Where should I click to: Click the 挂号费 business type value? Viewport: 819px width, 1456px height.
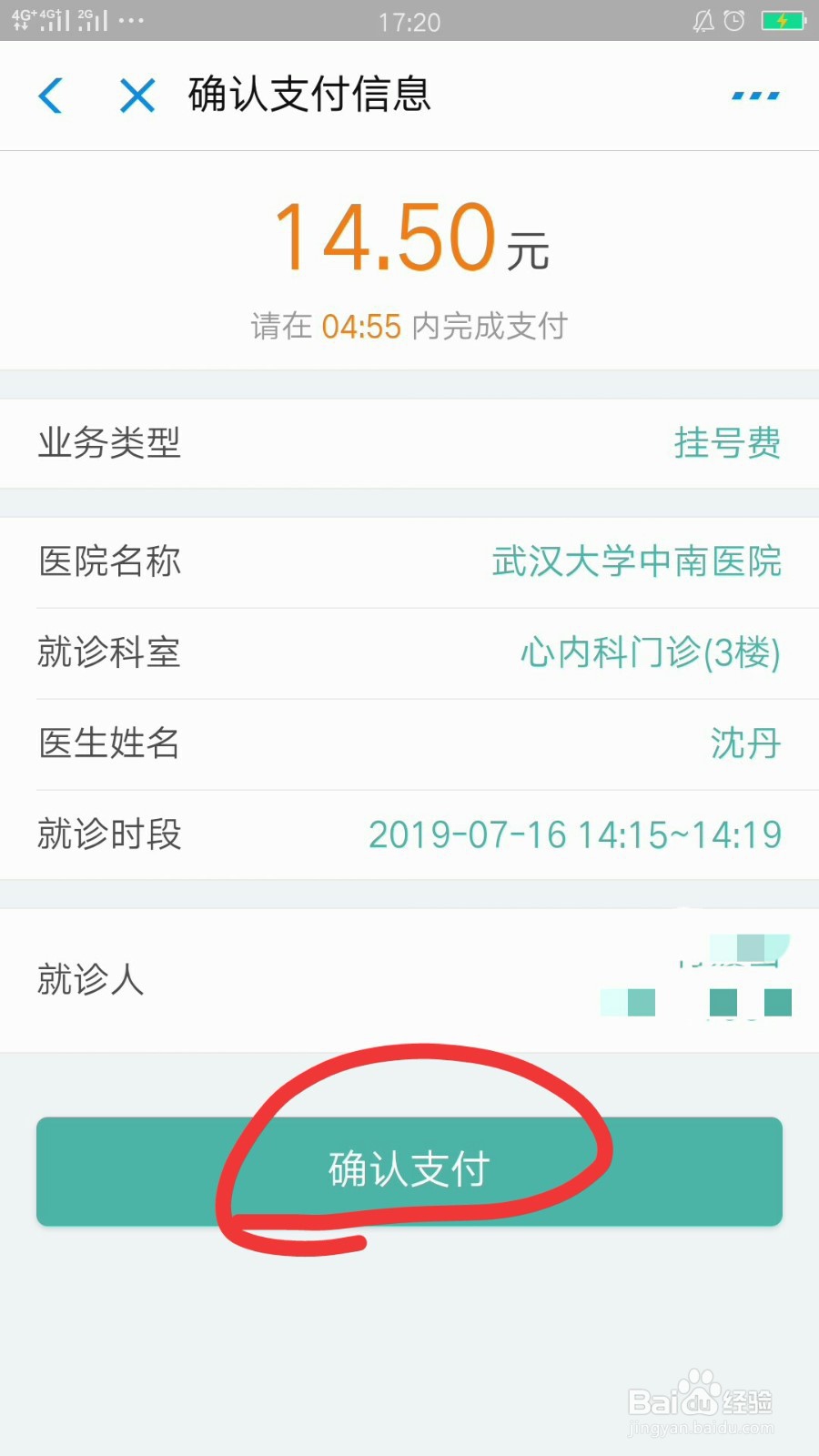tap(727, 443)
